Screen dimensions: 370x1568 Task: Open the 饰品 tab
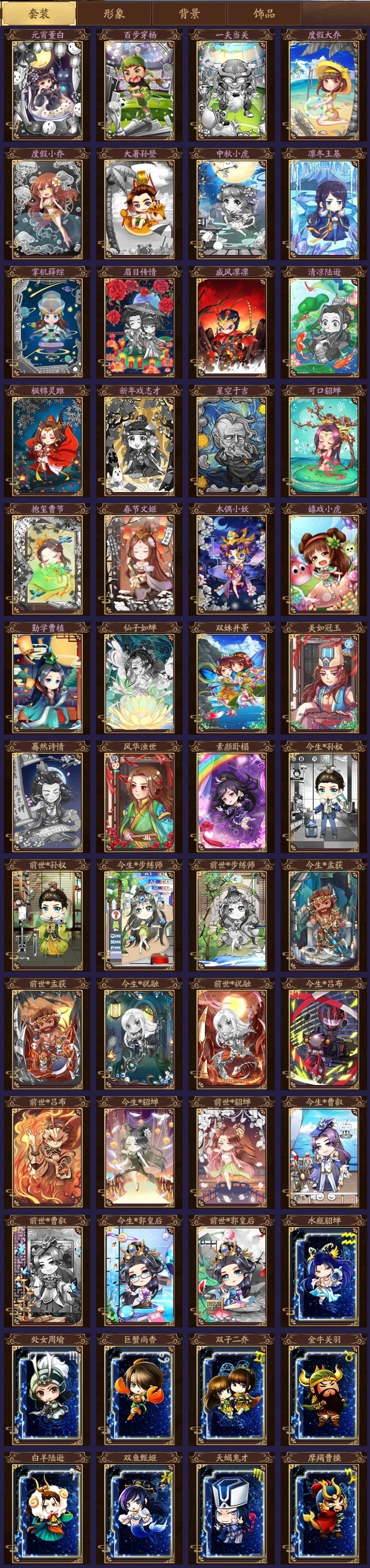264,13
